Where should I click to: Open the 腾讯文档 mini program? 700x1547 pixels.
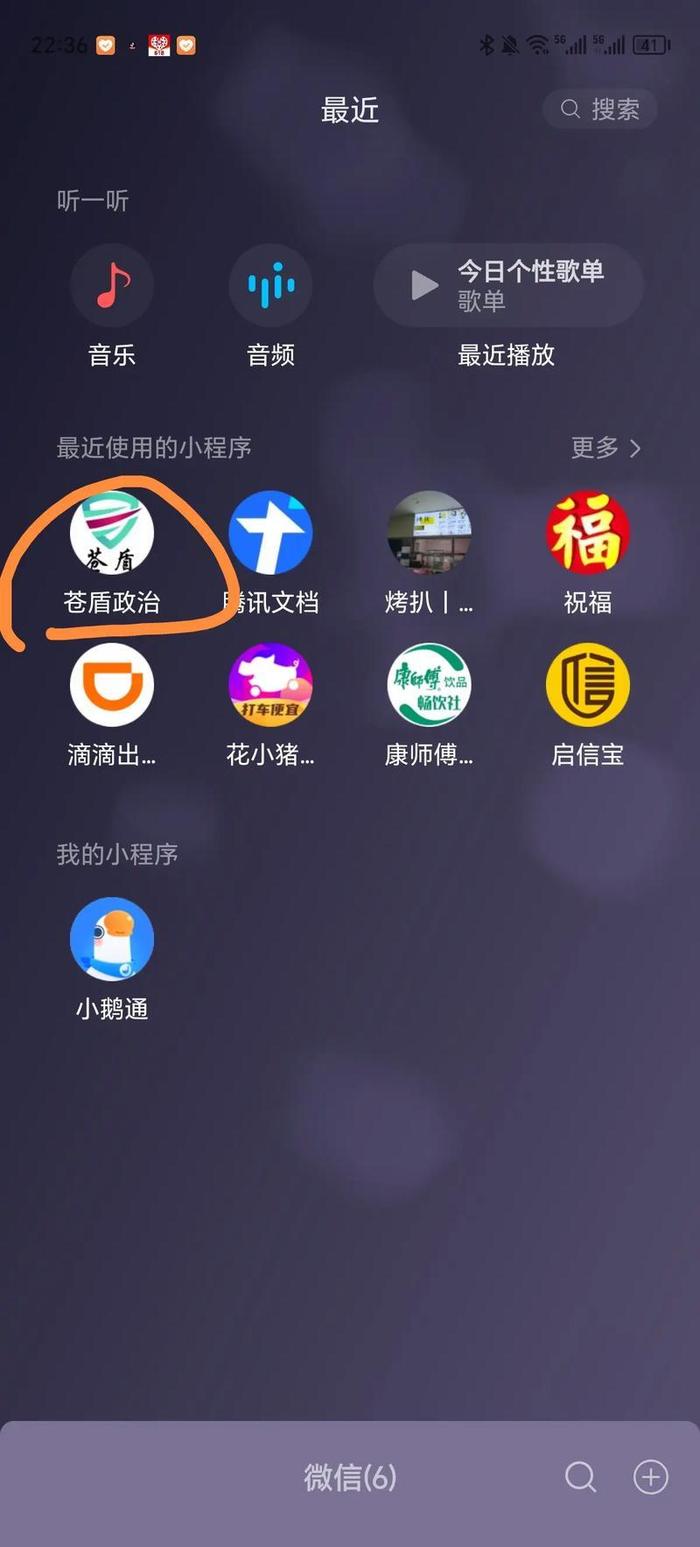click(270, 533)
